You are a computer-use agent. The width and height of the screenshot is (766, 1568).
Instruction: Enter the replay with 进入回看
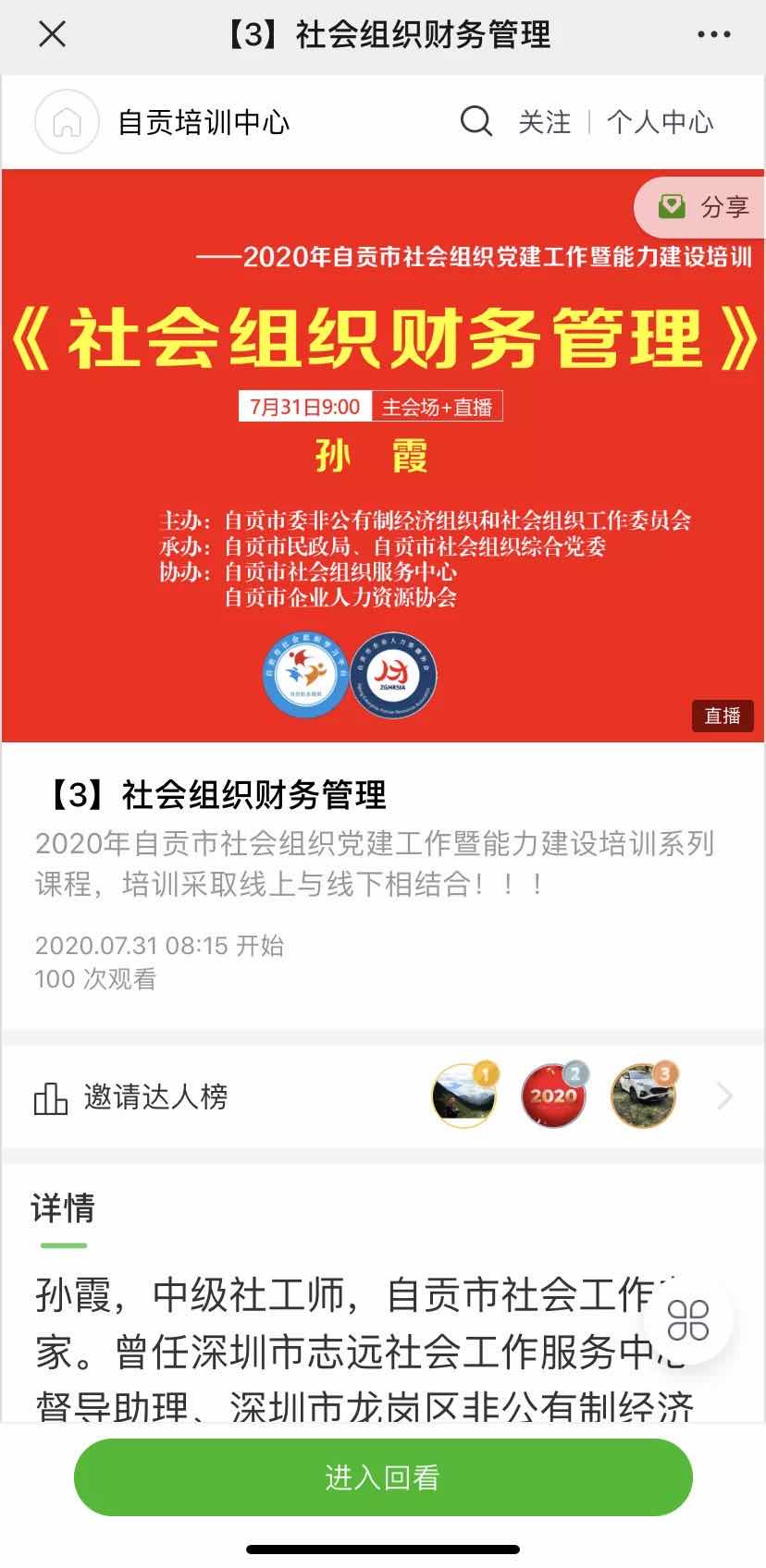point(383,1477)
